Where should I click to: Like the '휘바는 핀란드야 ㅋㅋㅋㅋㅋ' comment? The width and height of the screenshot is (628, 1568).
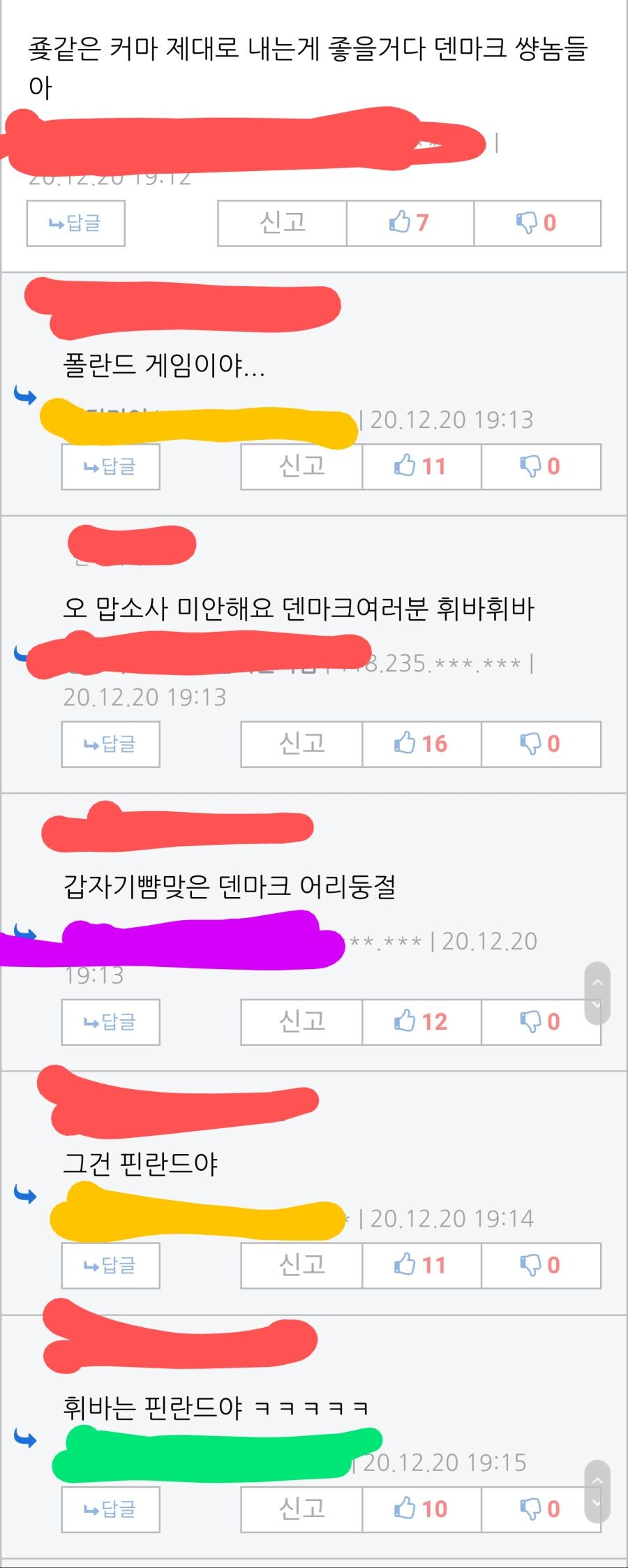click(421, 1509)
